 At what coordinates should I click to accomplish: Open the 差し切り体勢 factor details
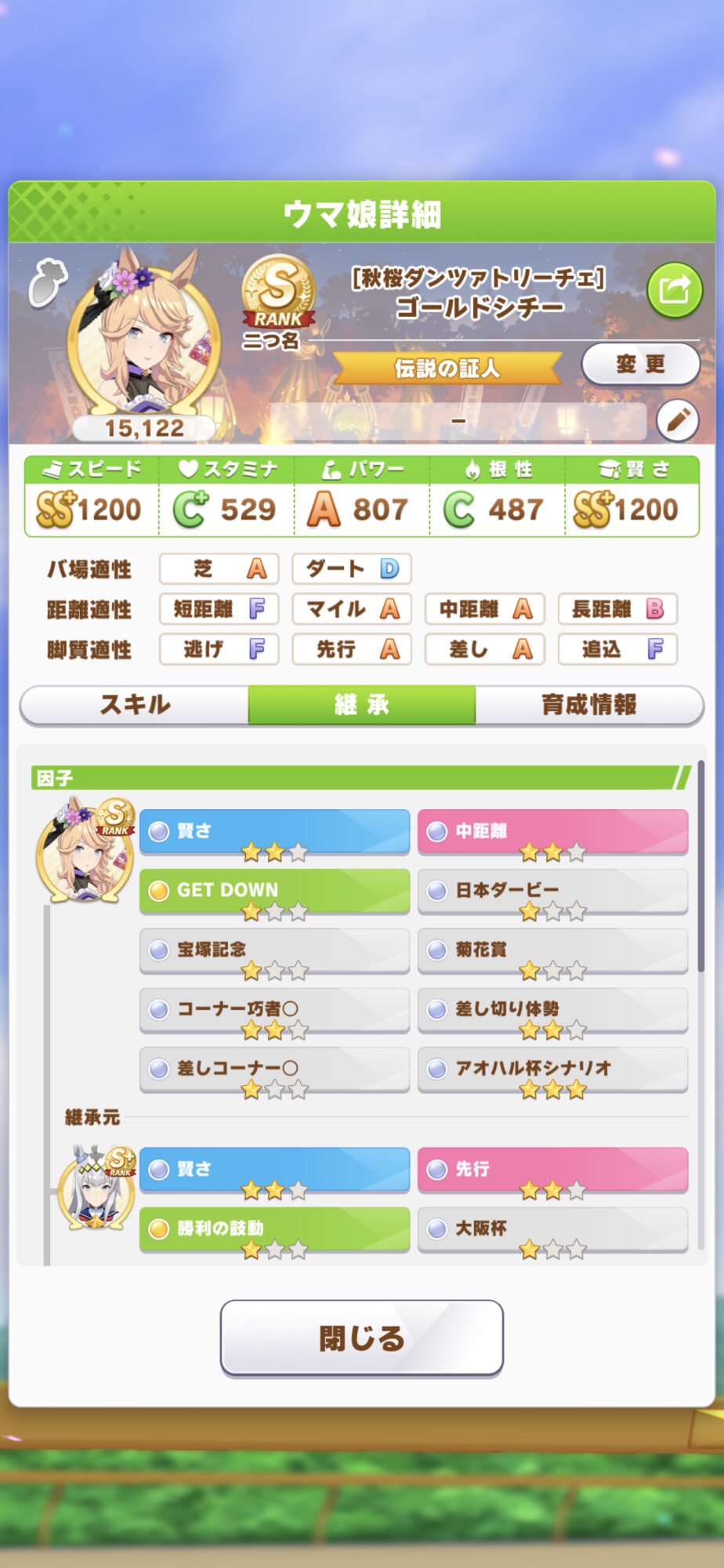(x=552, y=1010)
